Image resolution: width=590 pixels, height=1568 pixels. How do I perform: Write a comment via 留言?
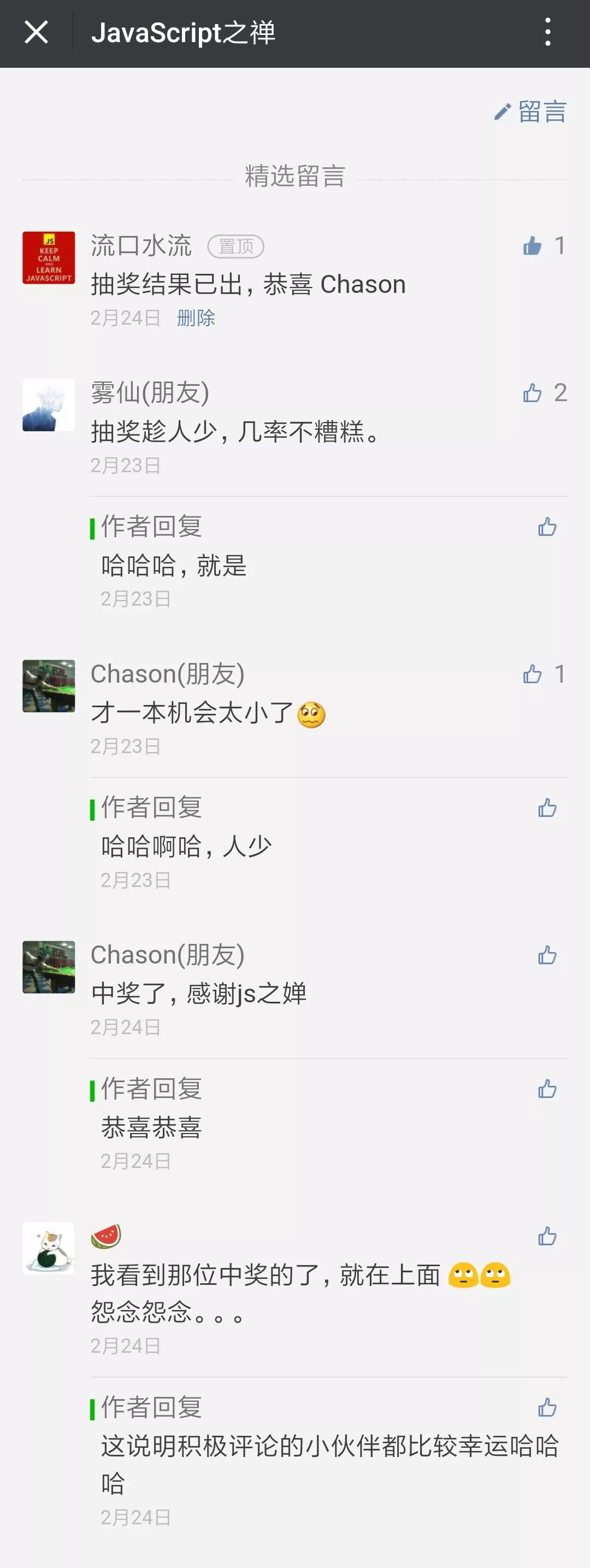click(x=531, y=112)
